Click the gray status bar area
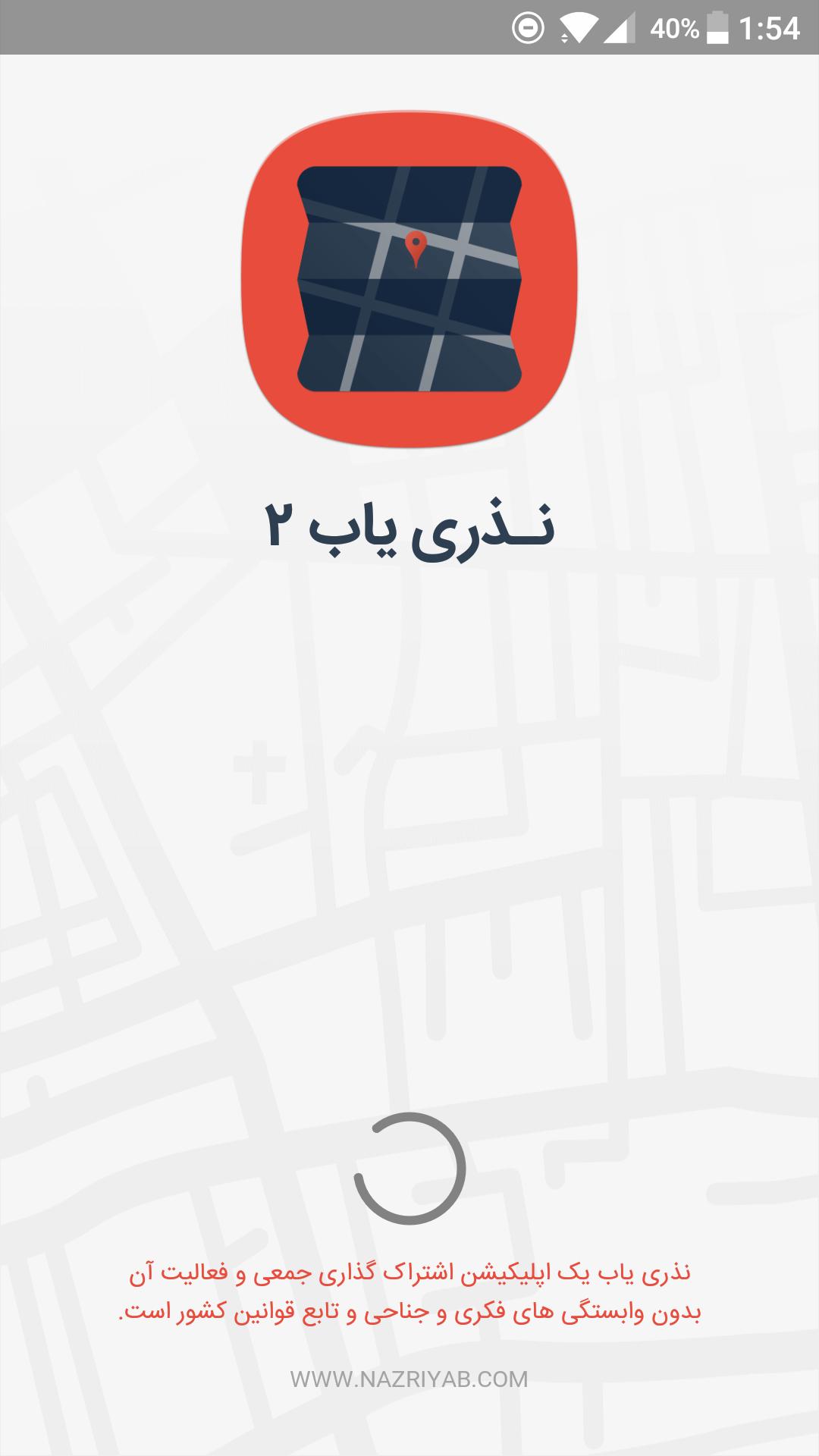The height and width of the screenshot is (1456, 819). click(x=227, y=25)
